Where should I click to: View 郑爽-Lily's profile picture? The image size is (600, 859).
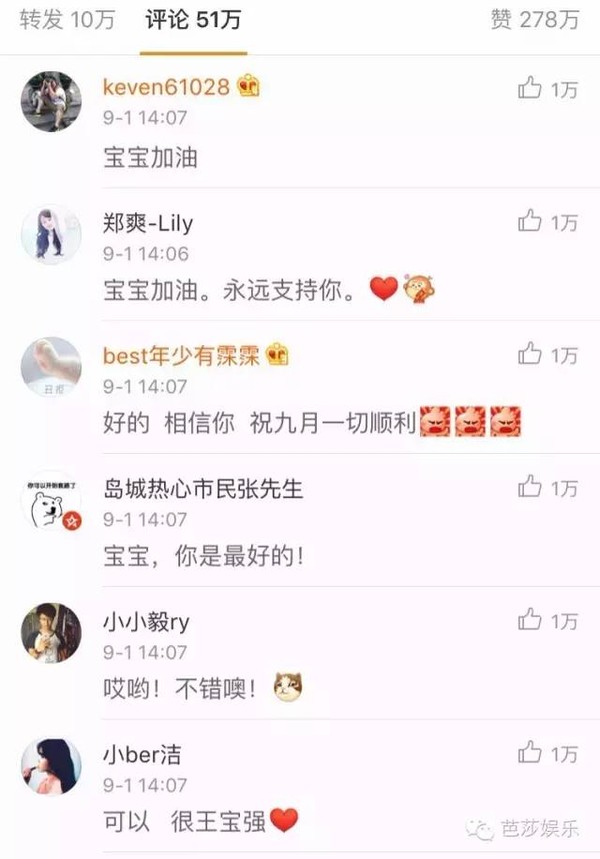(51, 234)
